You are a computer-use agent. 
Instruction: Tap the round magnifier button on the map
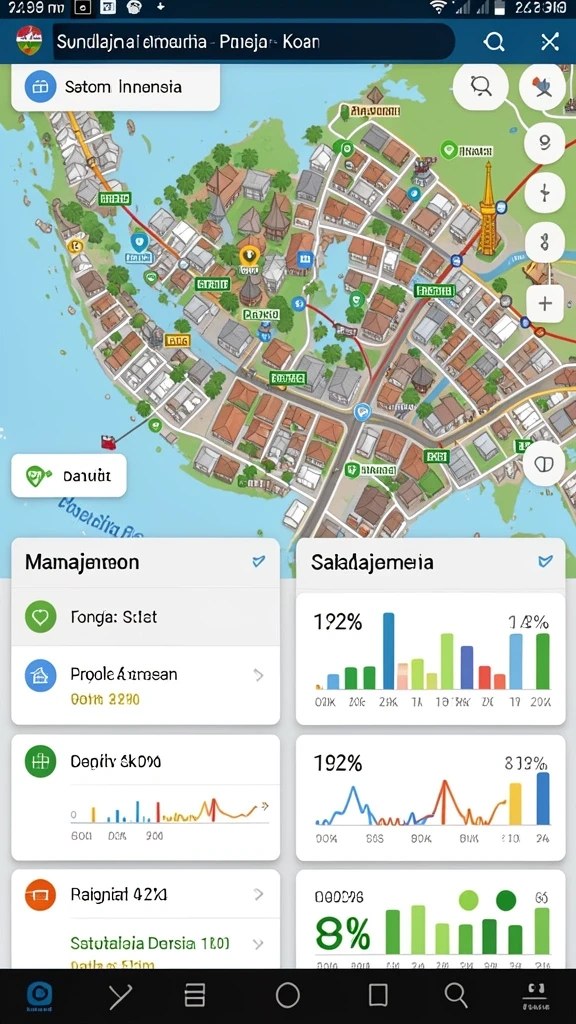click(481, 85)
